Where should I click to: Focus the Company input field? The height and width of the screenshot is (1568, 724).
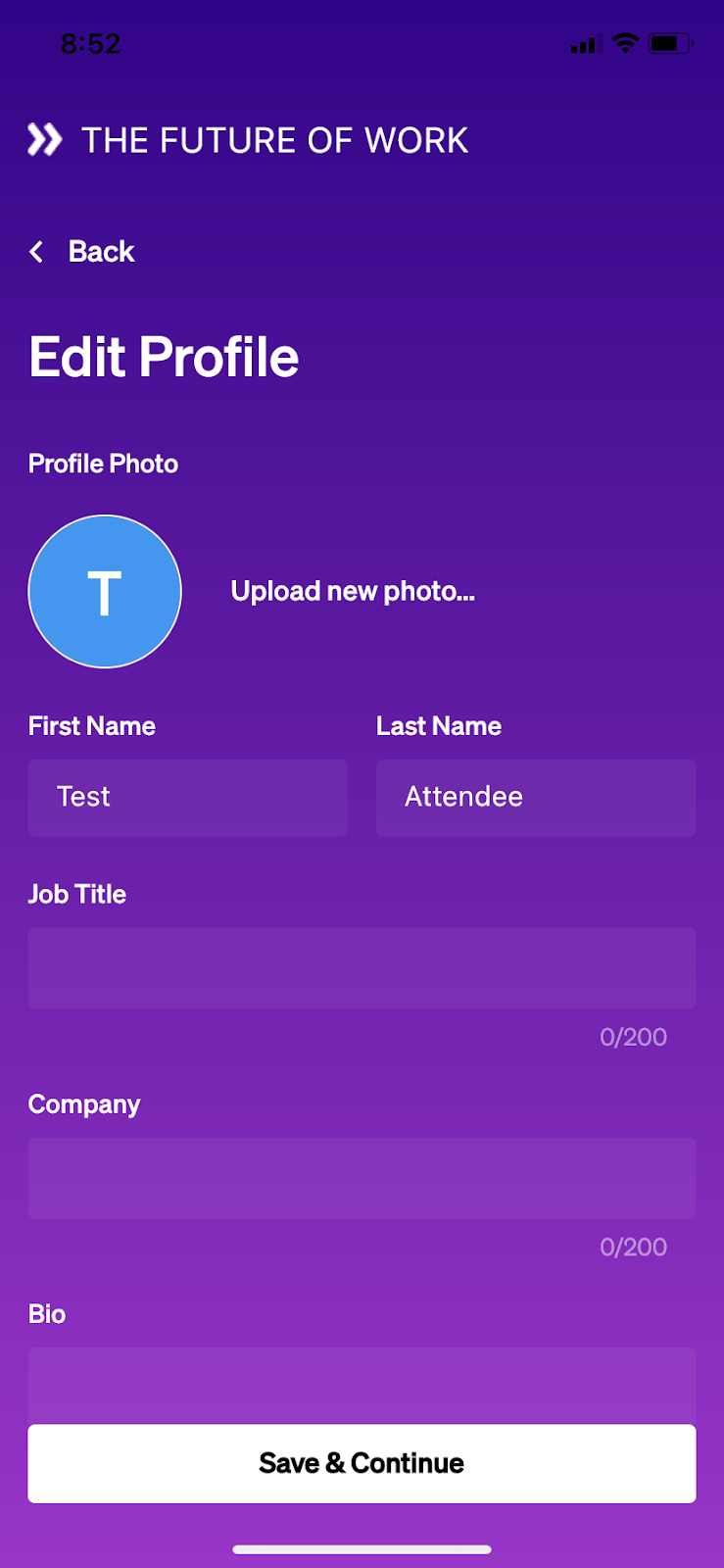point(362,1178)
